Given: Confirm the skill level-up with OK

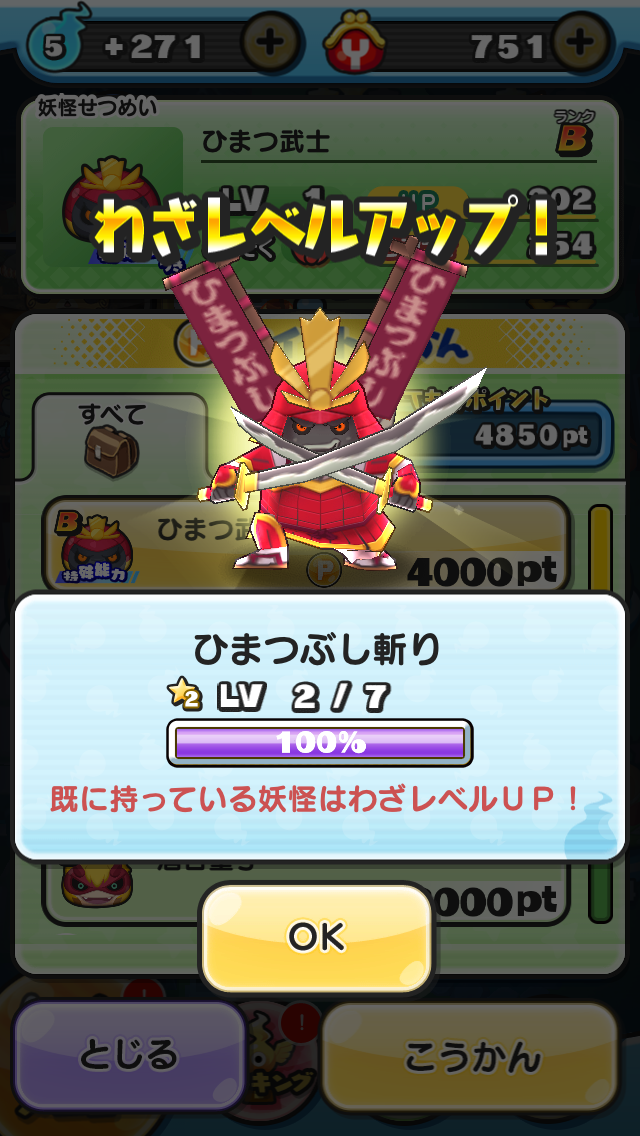Looking at the screenshot, I should click(316, 937).
